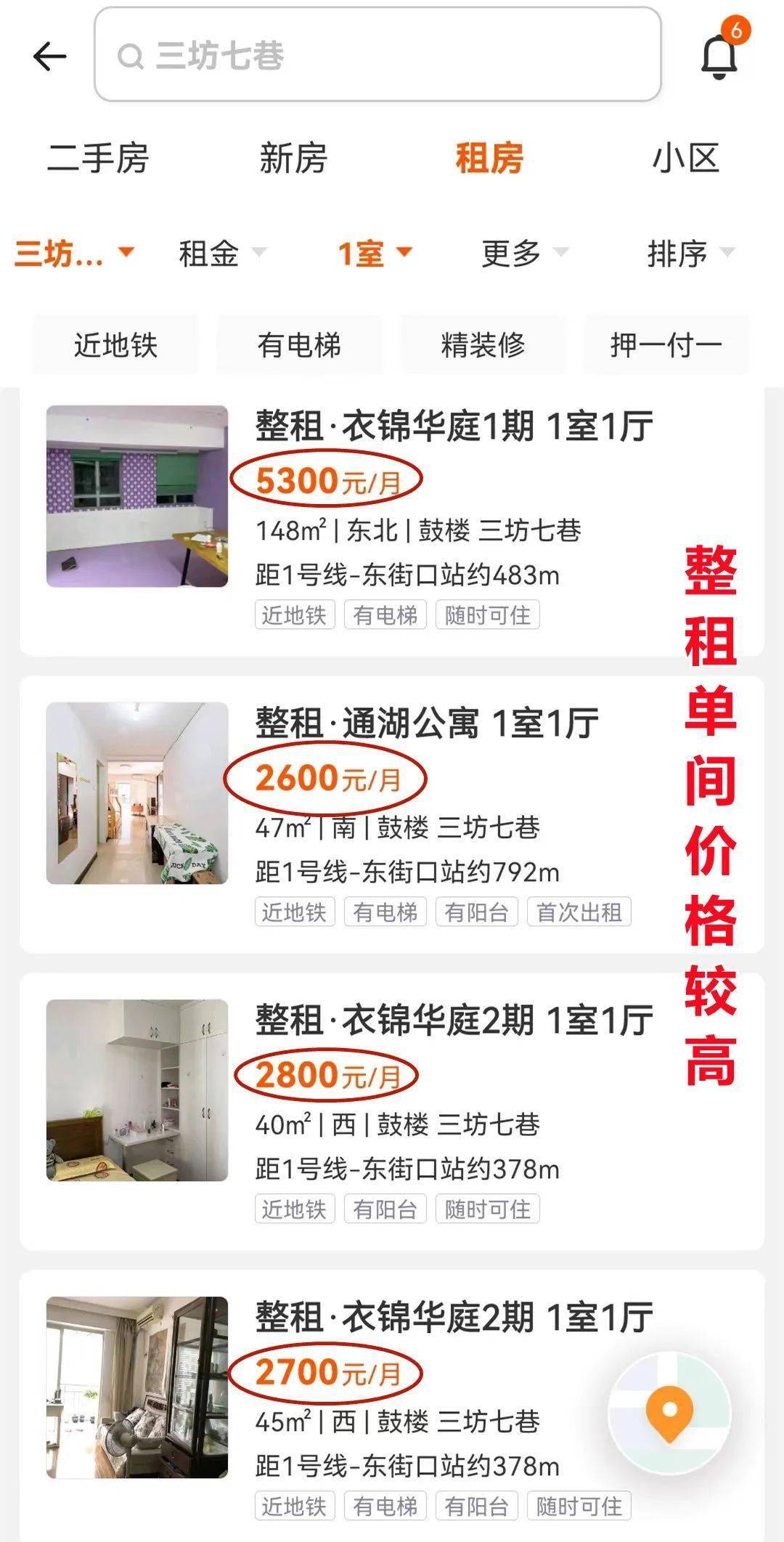The image size is (784, 1542).
Task: Expand the 1室 room filter
Action: [x=375, y=253]
